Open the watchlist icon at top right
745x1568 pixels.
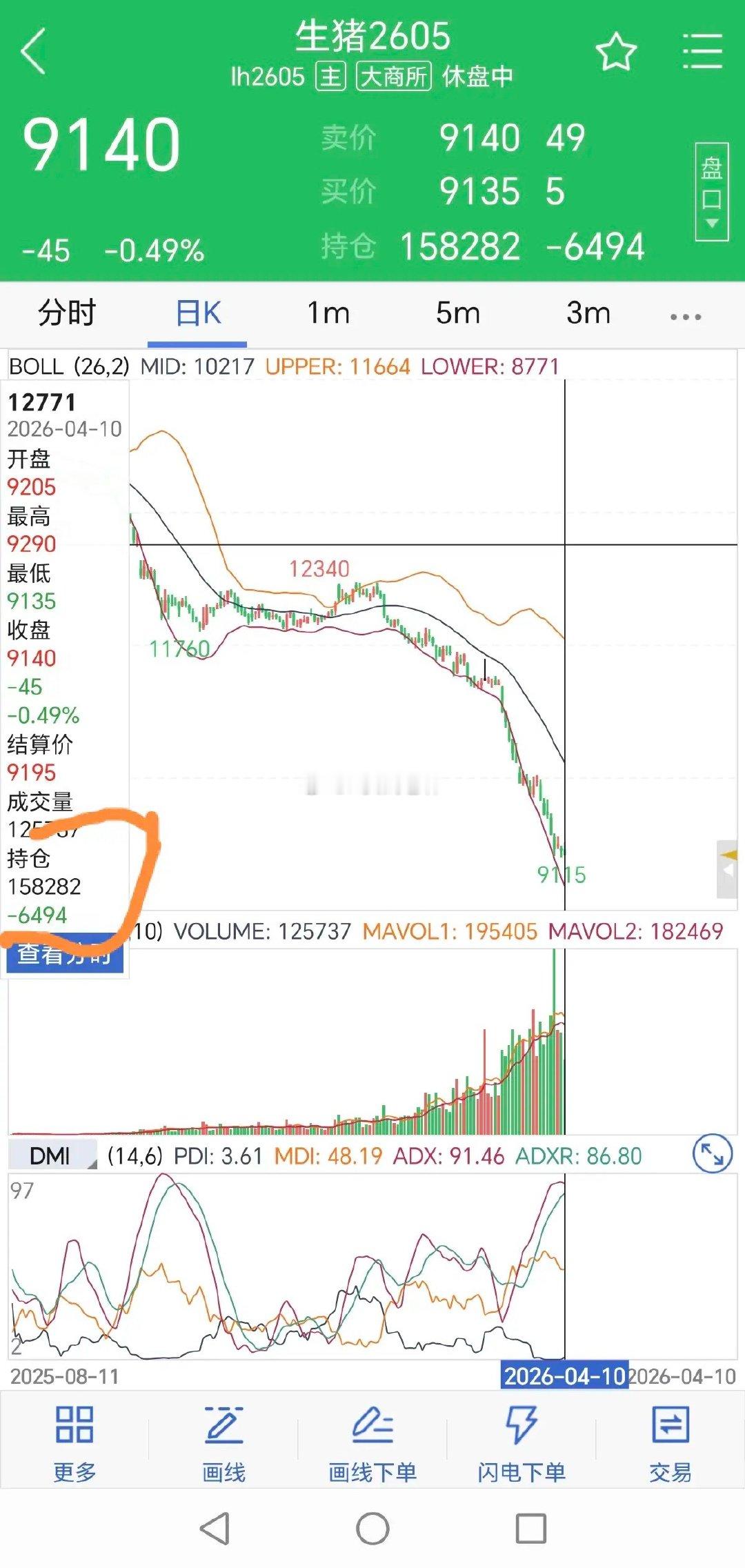[x=700, y=52]
